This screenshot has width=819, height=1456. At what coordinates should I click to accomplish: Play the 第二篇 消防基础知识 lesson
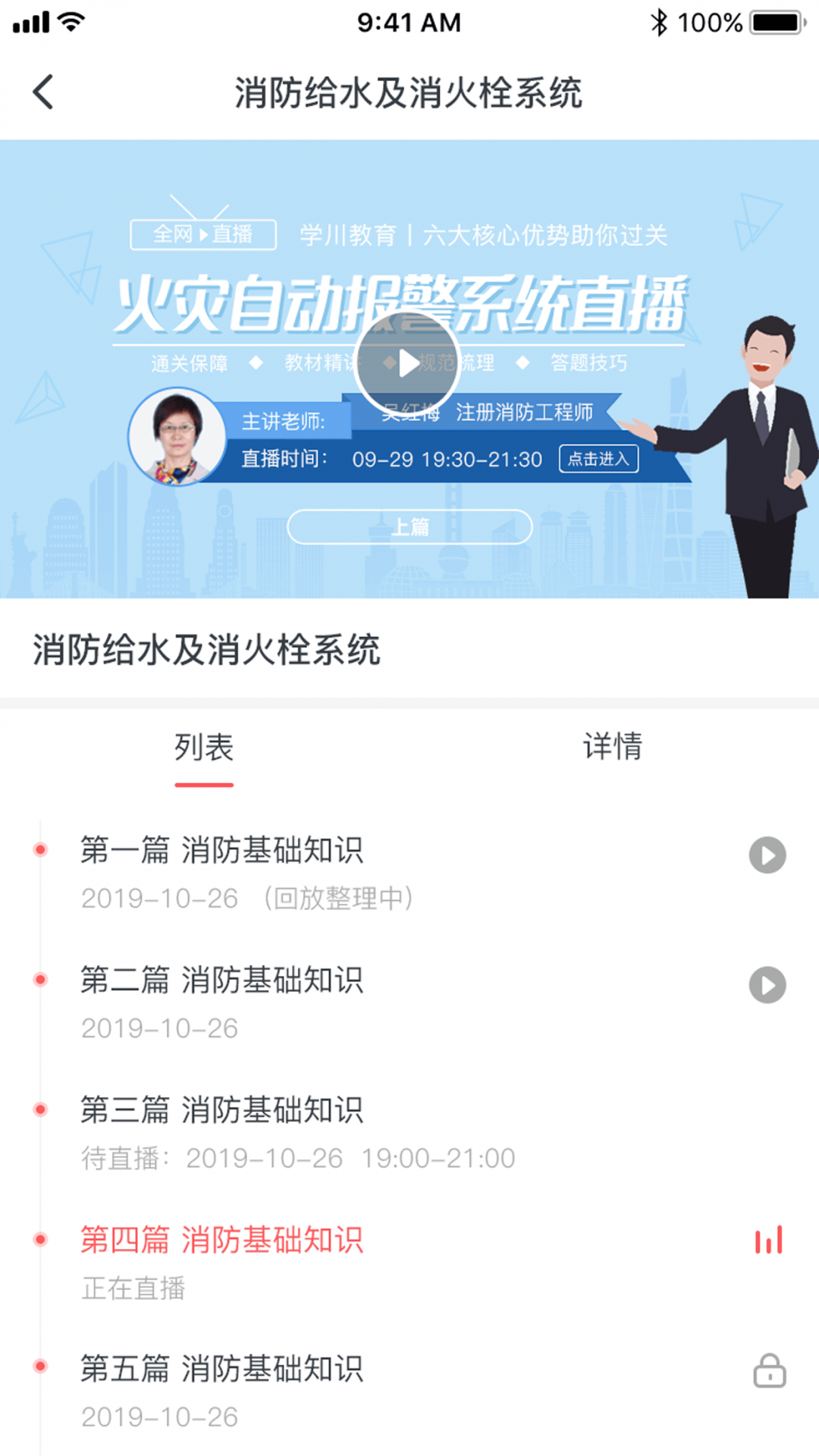click(x=767, y=985)
